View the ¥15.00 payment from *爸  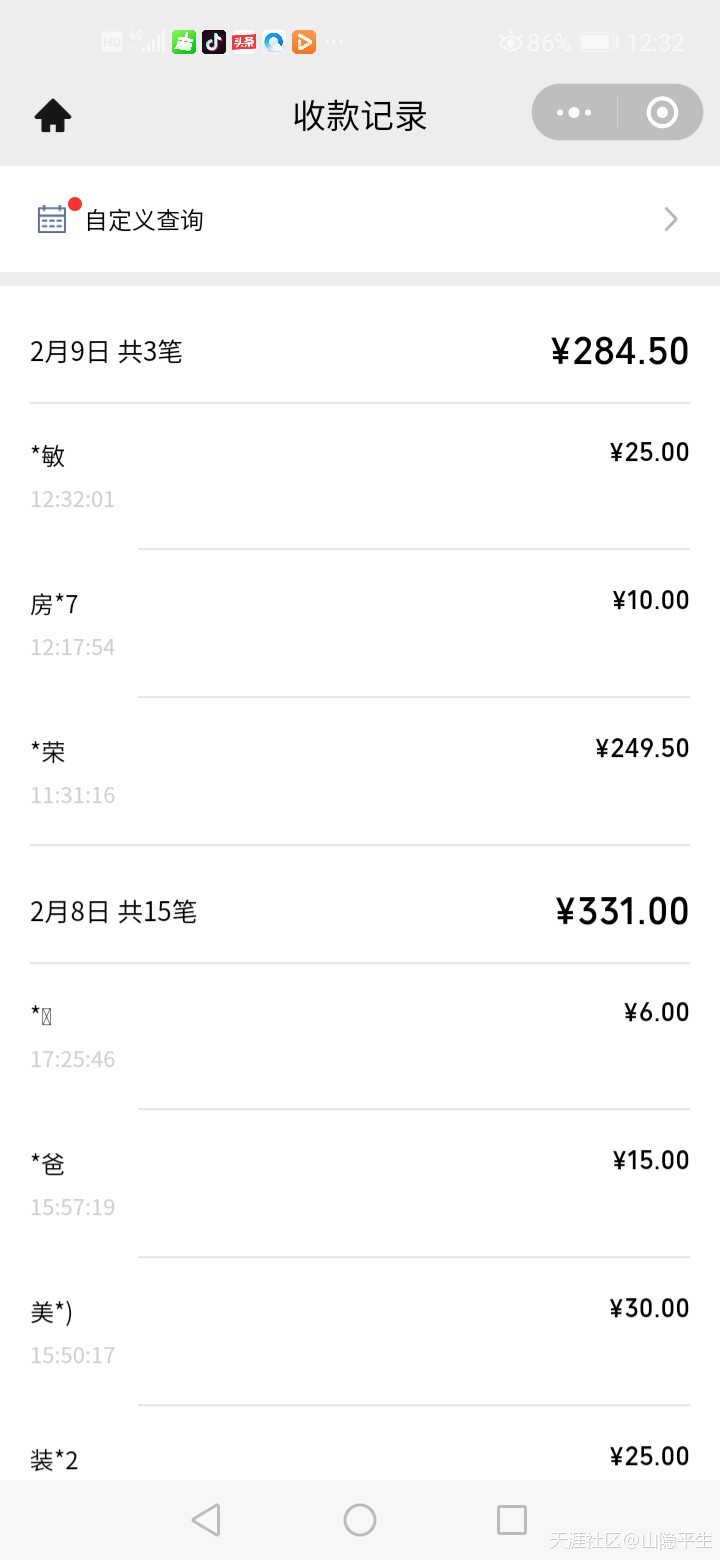(x=360, y=1184)
